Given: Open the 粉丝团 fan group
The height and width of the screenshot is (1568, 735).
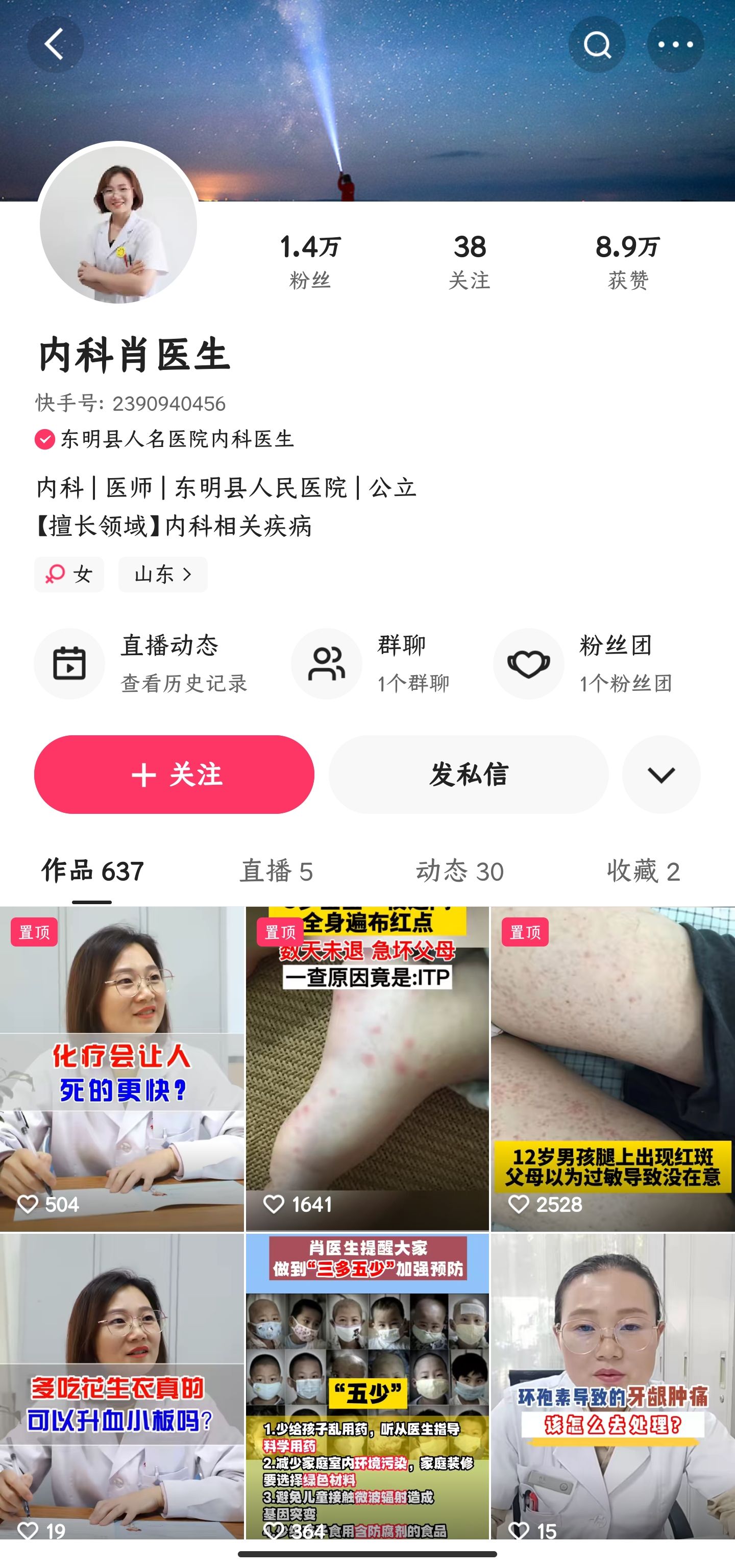Looking at the screenshot, I should (584, 663).
